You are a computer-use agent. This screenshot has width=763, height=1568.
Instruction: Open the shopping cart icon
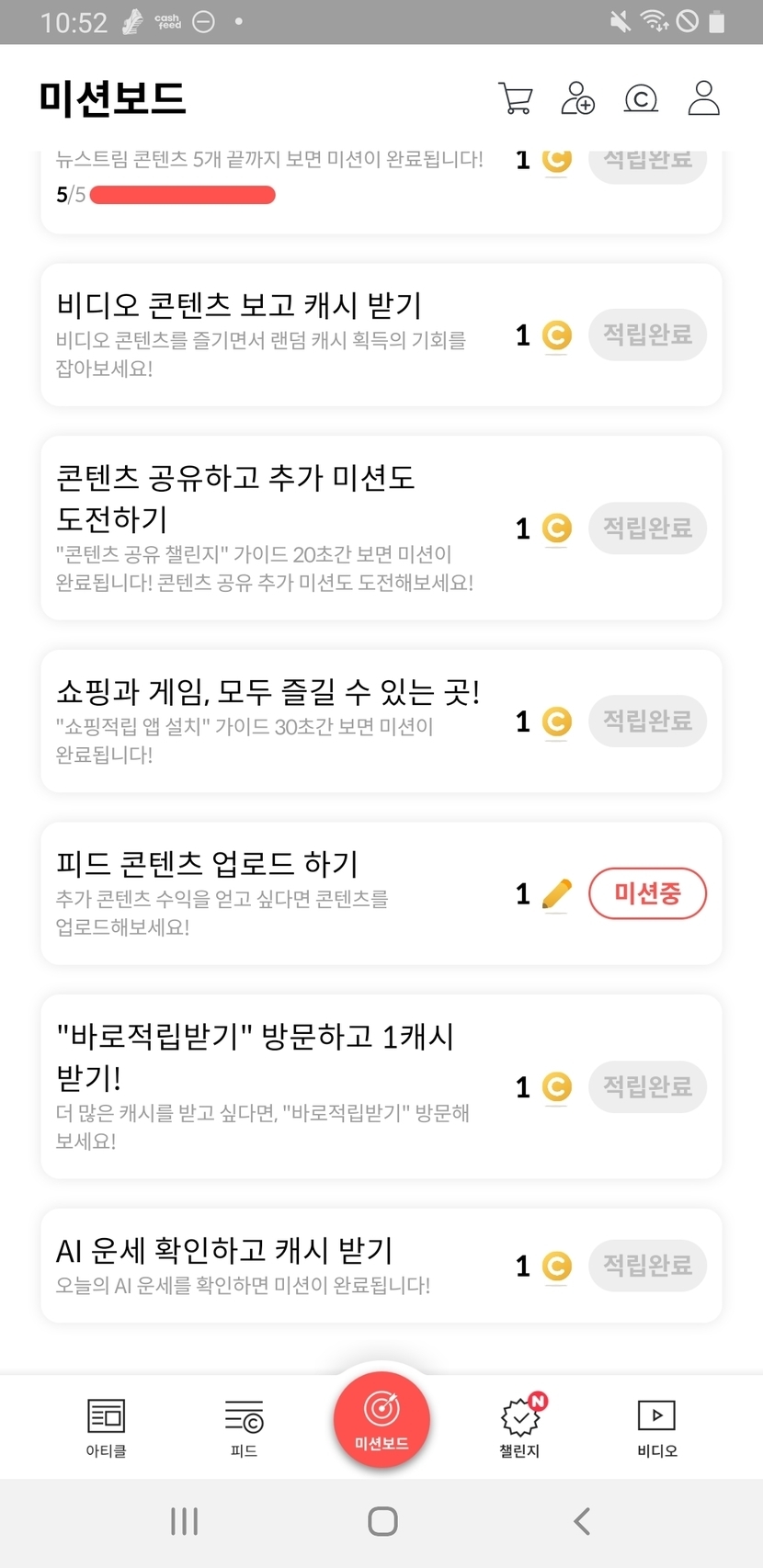516,98
